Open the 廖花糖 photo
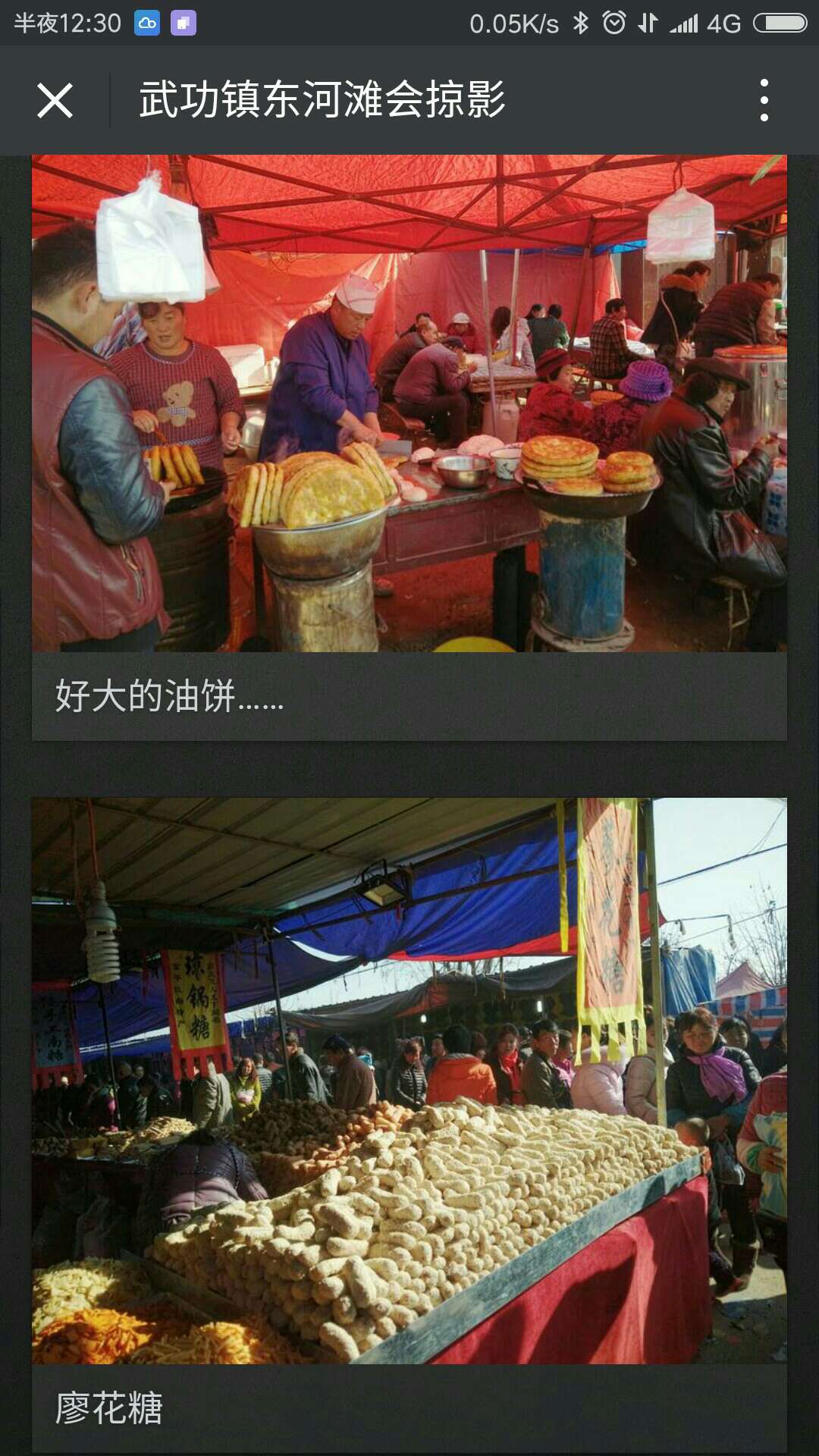 pos(409,1080)
